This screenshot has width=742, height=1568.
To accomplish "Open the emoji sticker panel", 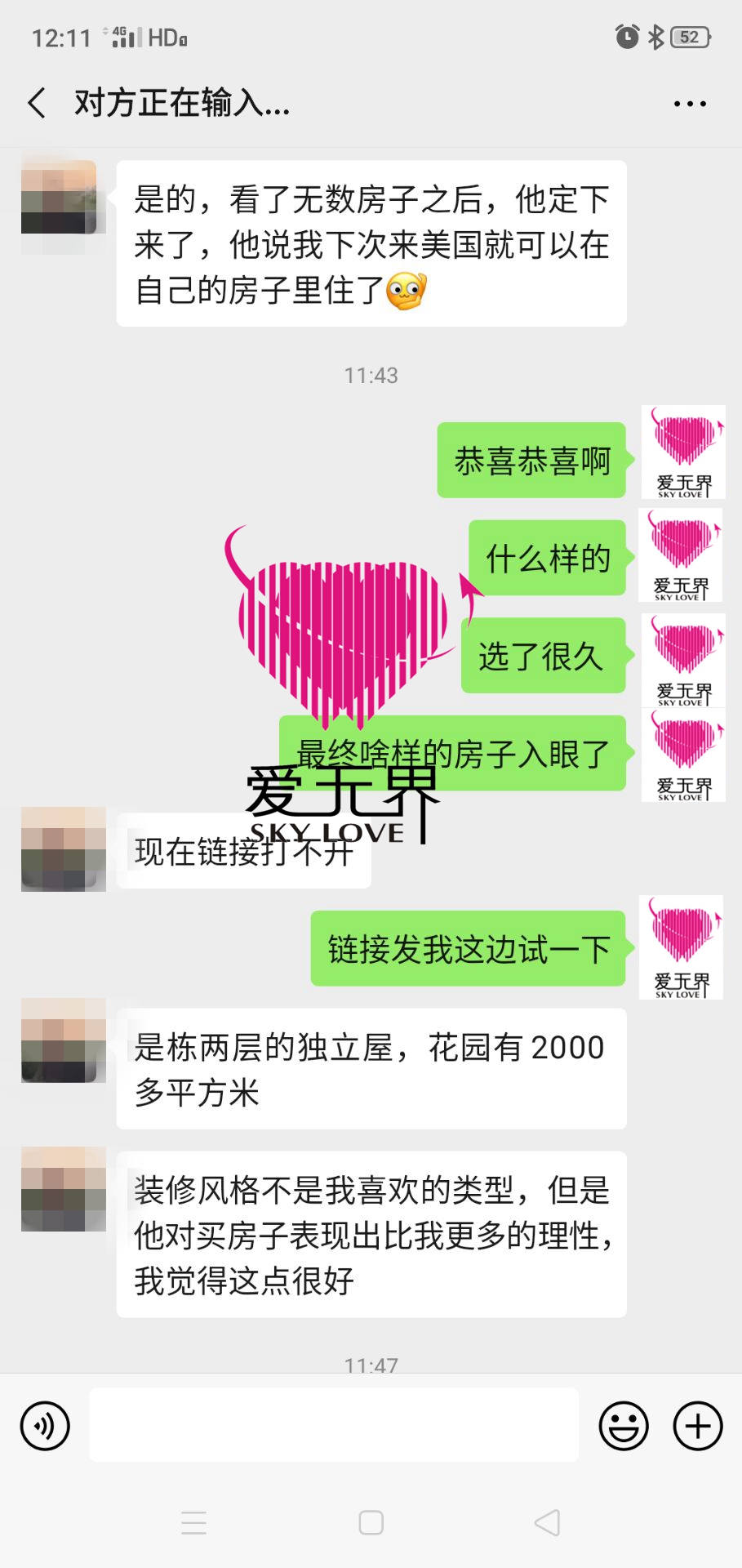I will pos(624,1426).
